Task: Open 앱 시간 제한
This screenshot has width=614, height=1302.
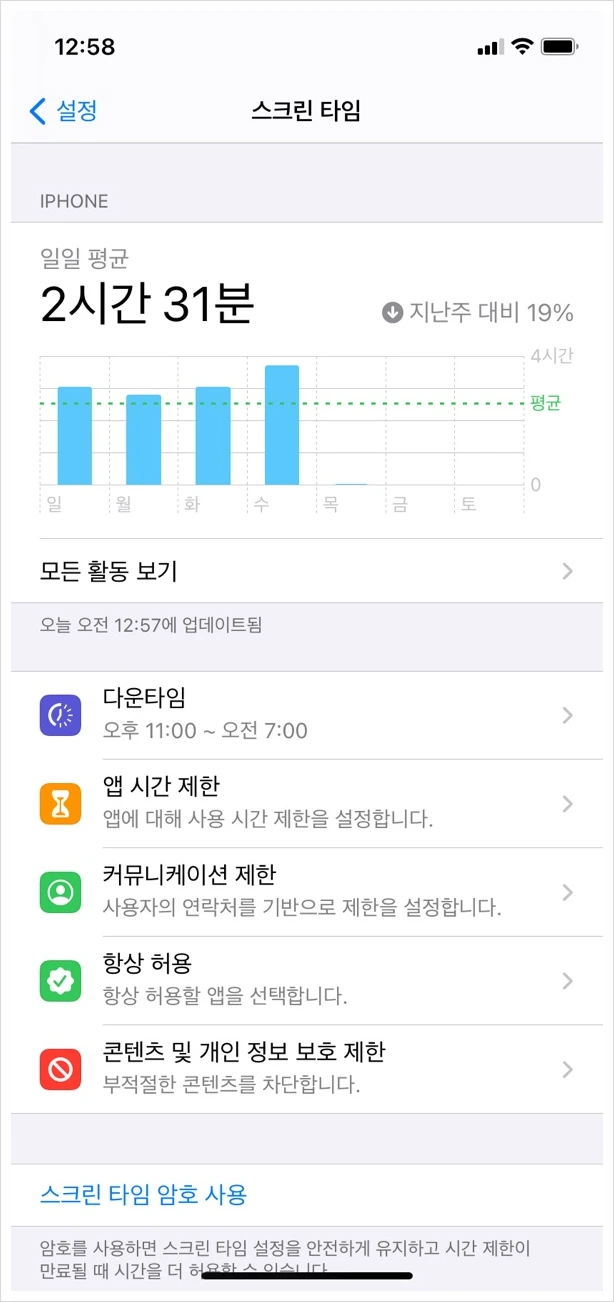Action: [307, 803]
